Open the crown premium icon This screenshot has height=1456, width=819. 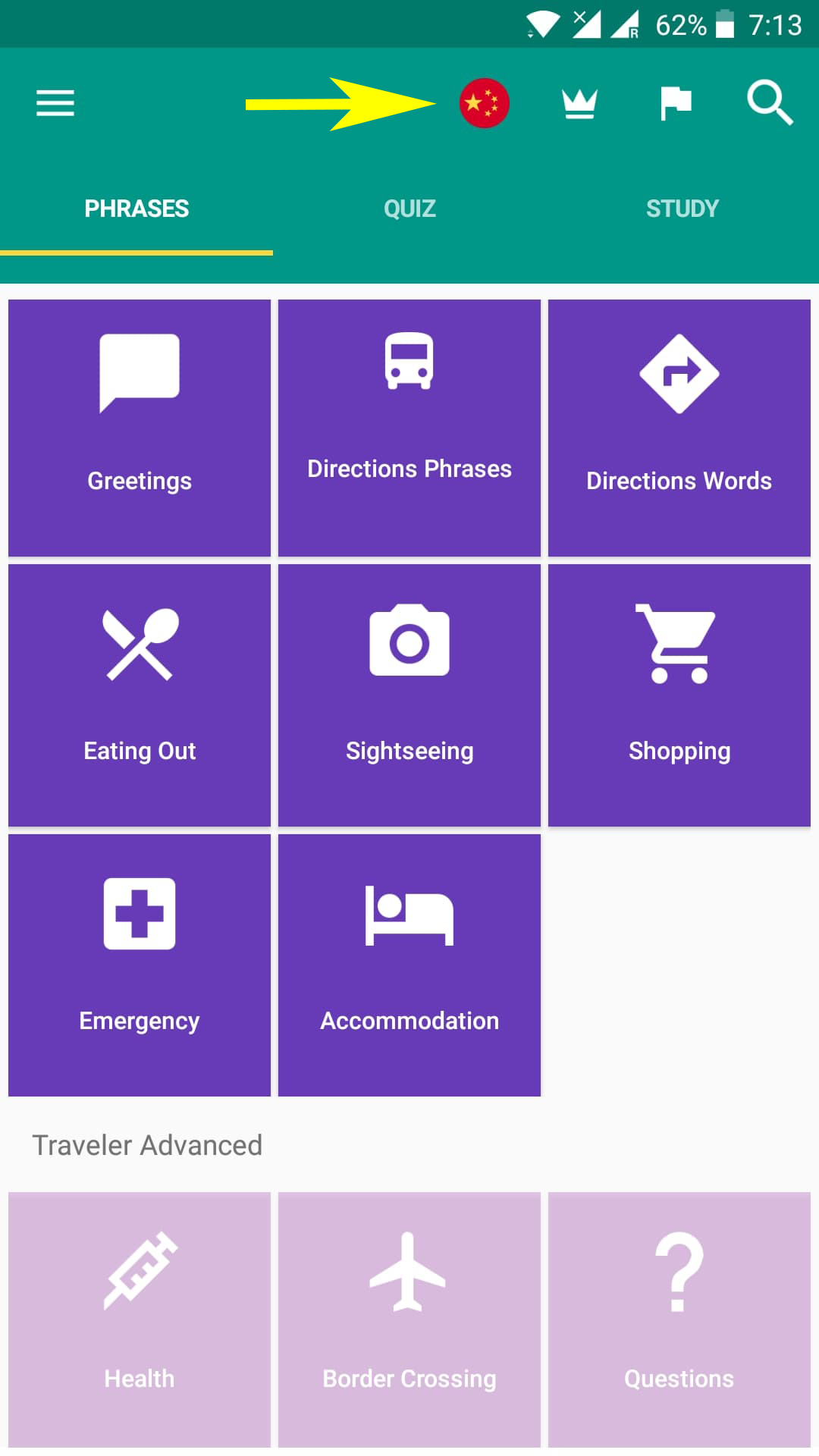pyautogui.click(x=579, y=103)
